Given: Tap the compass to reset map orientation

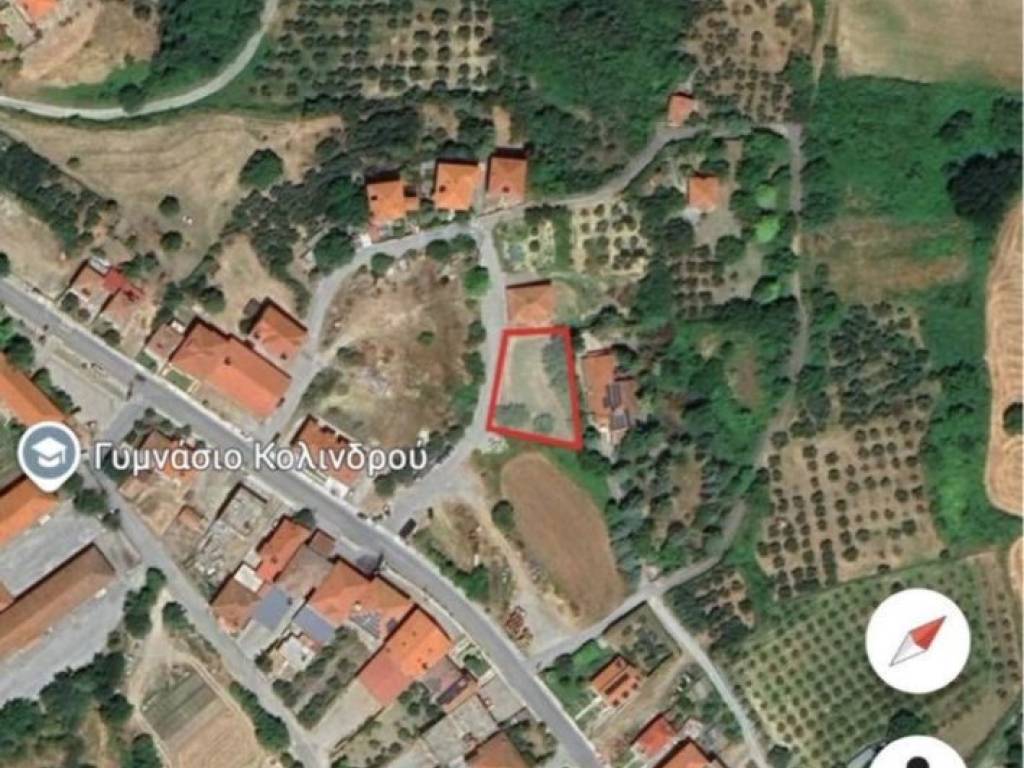Looking at the screenshot, I should tap(917, 641).
